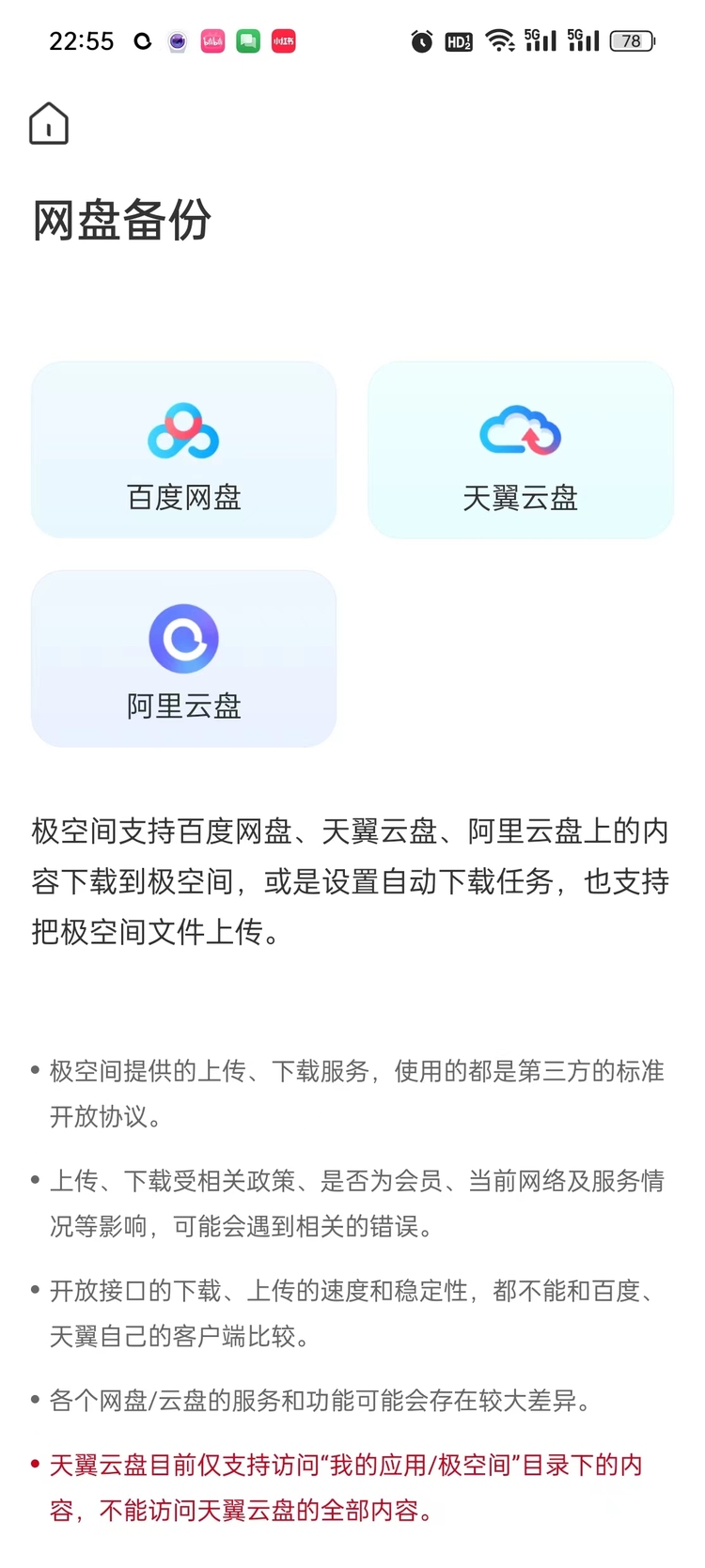705x1568 pixels.
Task: Tap the WiFi icon in the status bar
Action: coord(499,40)
